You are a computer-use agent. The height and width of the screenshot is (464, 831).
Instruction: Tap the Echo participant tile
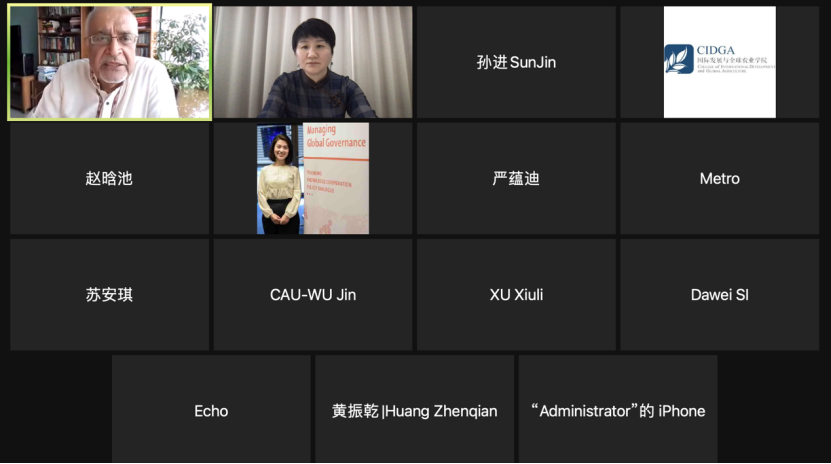pyautogui.click(x=211, y=409)
